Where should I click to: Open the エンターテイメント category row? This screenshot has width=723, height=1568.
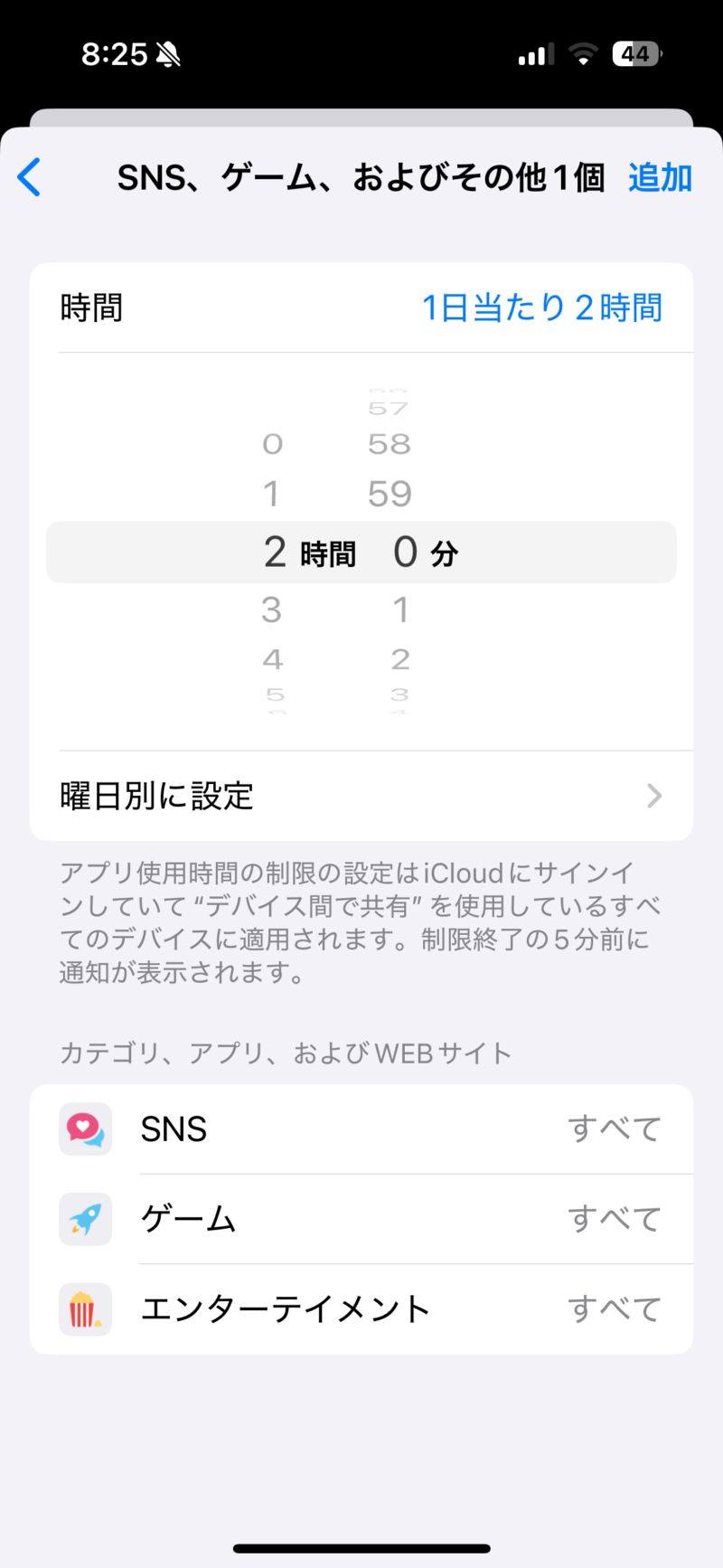point(361,1308)
